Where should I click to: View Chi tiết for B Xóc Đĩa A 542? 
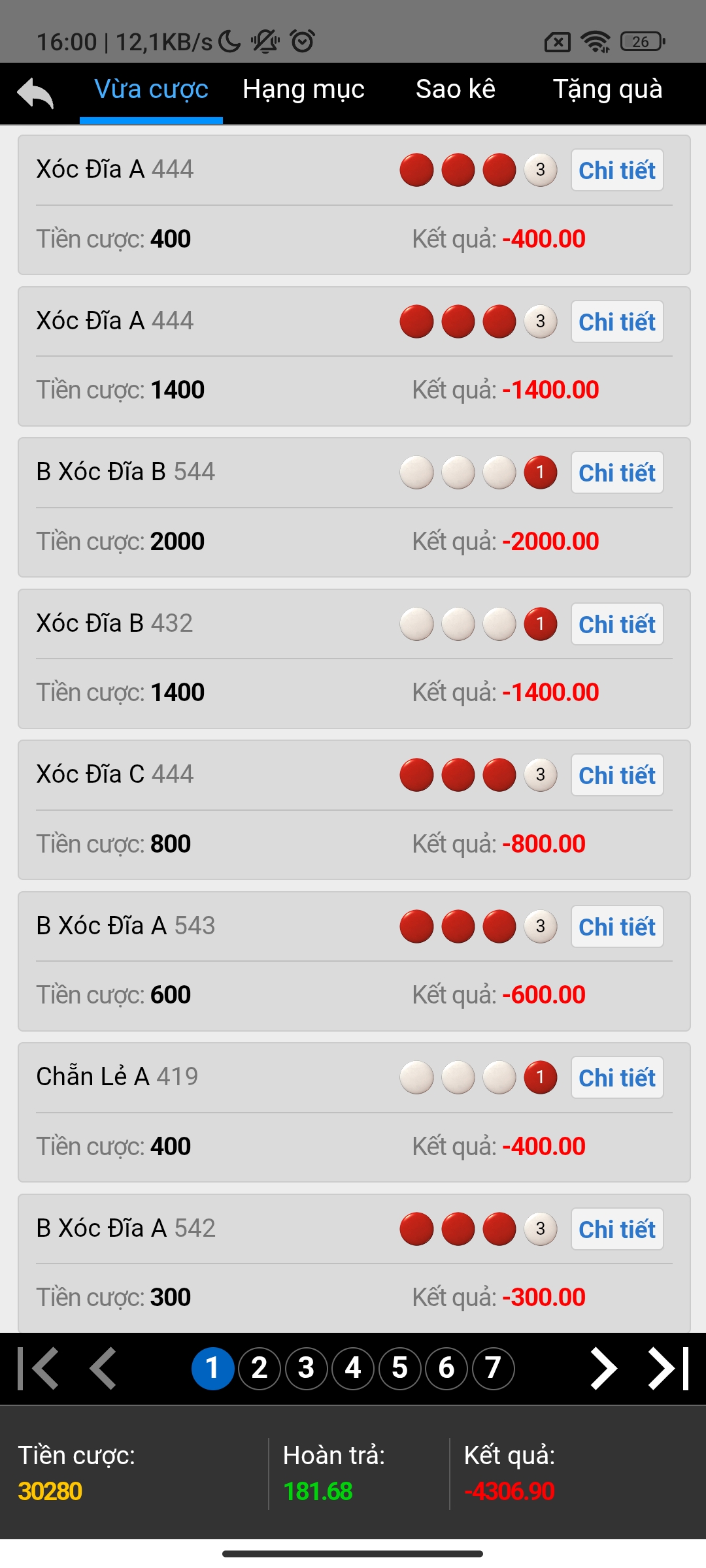pyautogui.click(x=617, y=1229)
